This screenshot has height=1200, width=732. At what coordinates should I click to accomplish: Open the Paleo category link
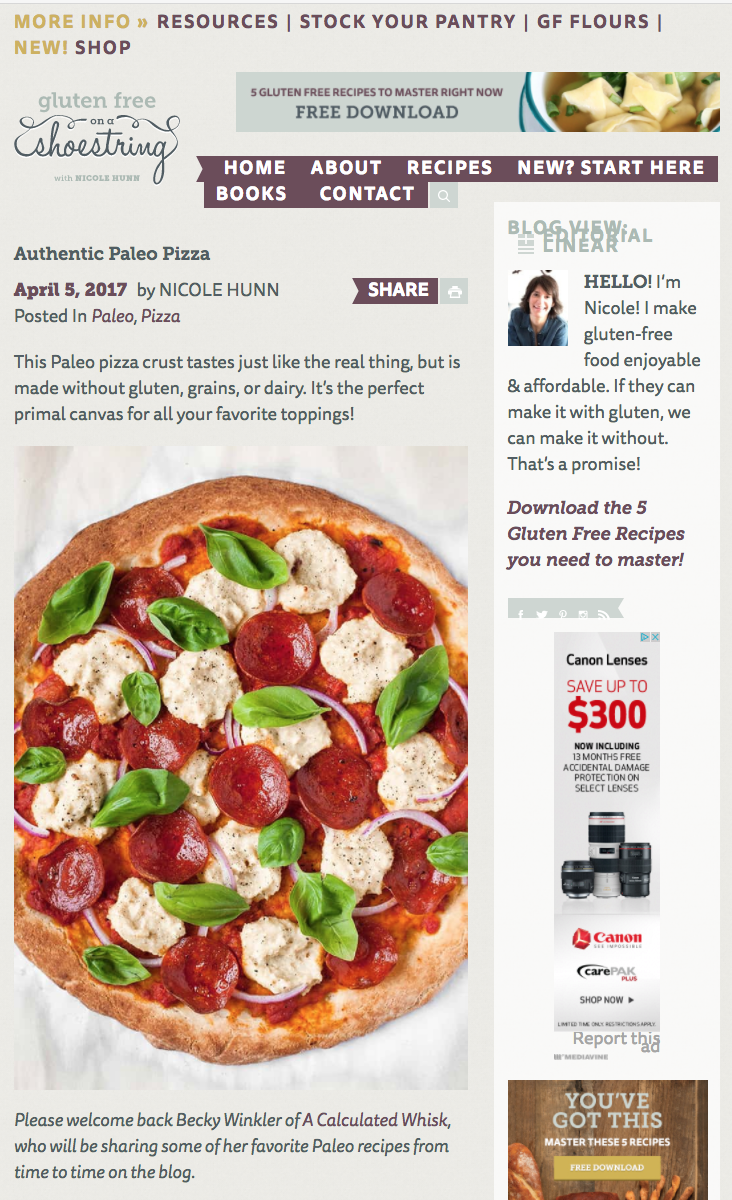(x=112, y=316)
